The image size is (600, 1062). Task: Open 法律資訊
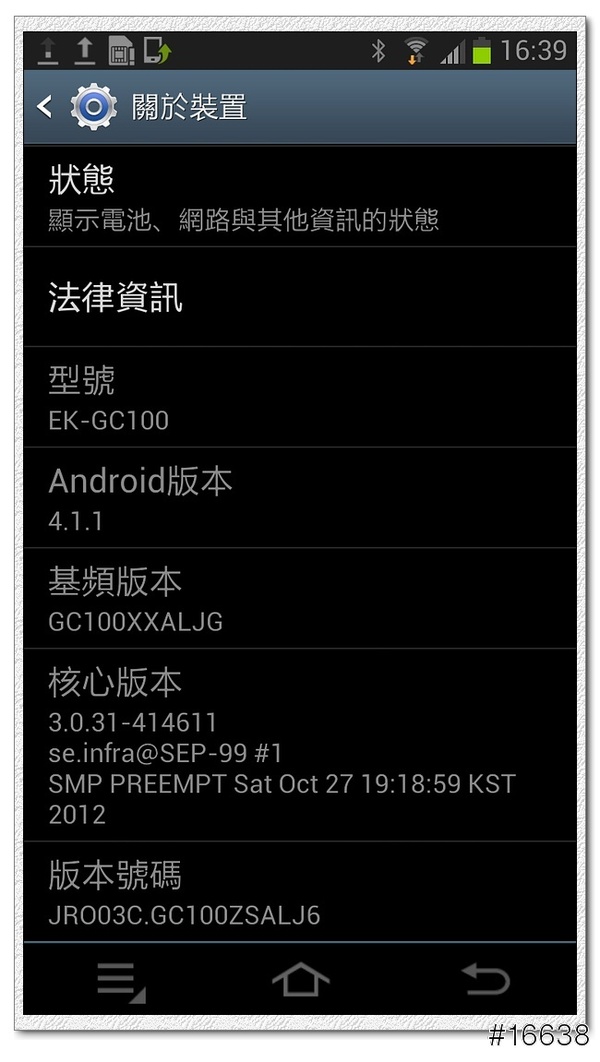300,298
